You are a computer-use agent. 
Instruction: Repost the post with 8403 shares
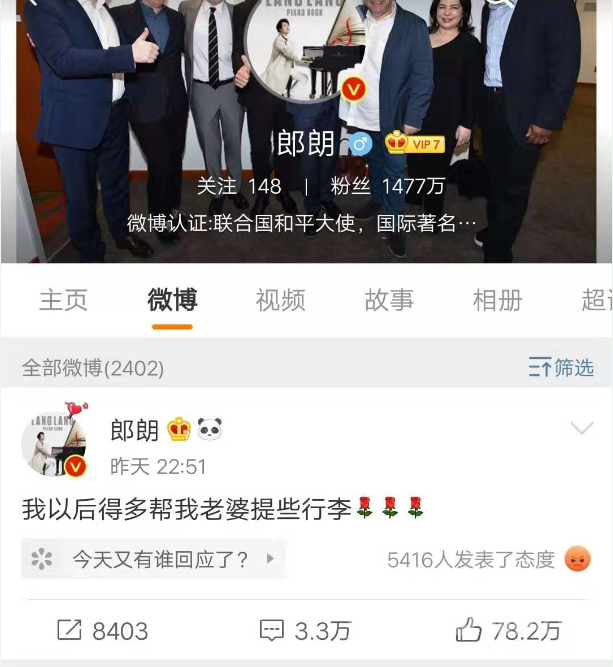102,631
